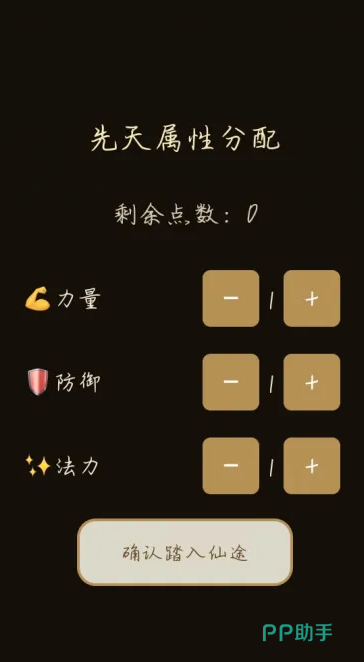Decrease the 力量 attribute by one
Screen dimensions: 364x662
pos(231,298)
